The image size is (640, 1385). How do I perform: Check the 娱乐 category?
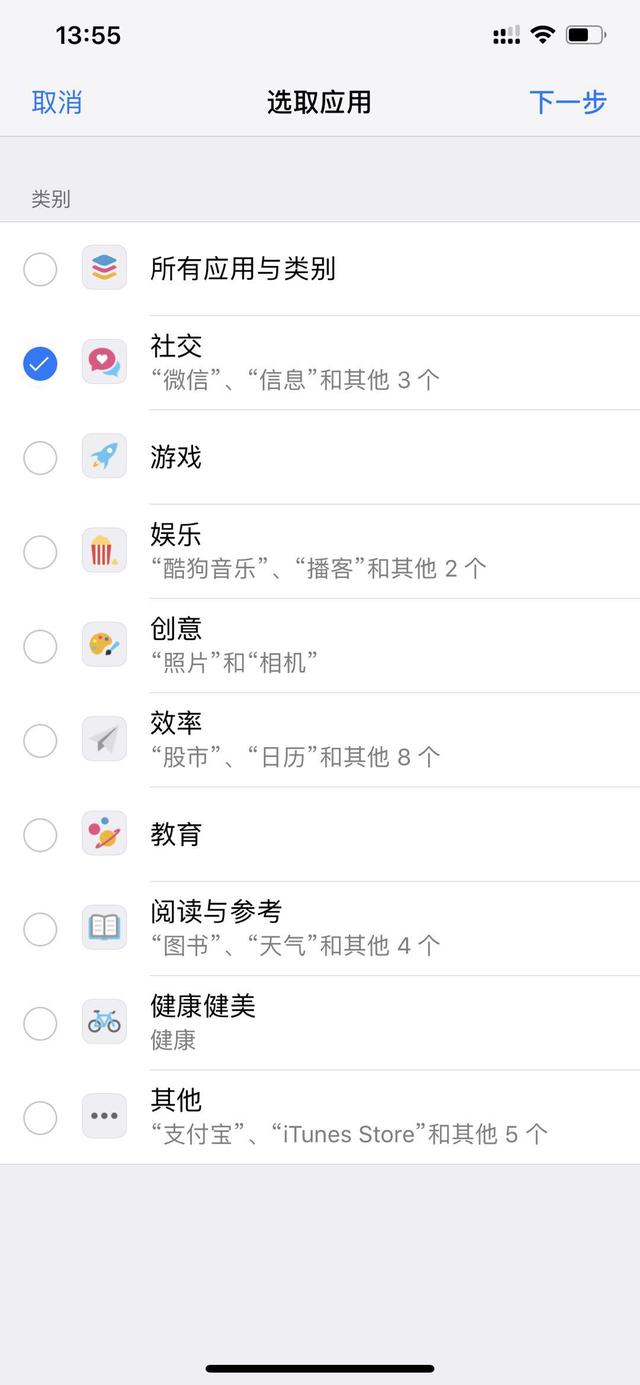coord(40,552)
